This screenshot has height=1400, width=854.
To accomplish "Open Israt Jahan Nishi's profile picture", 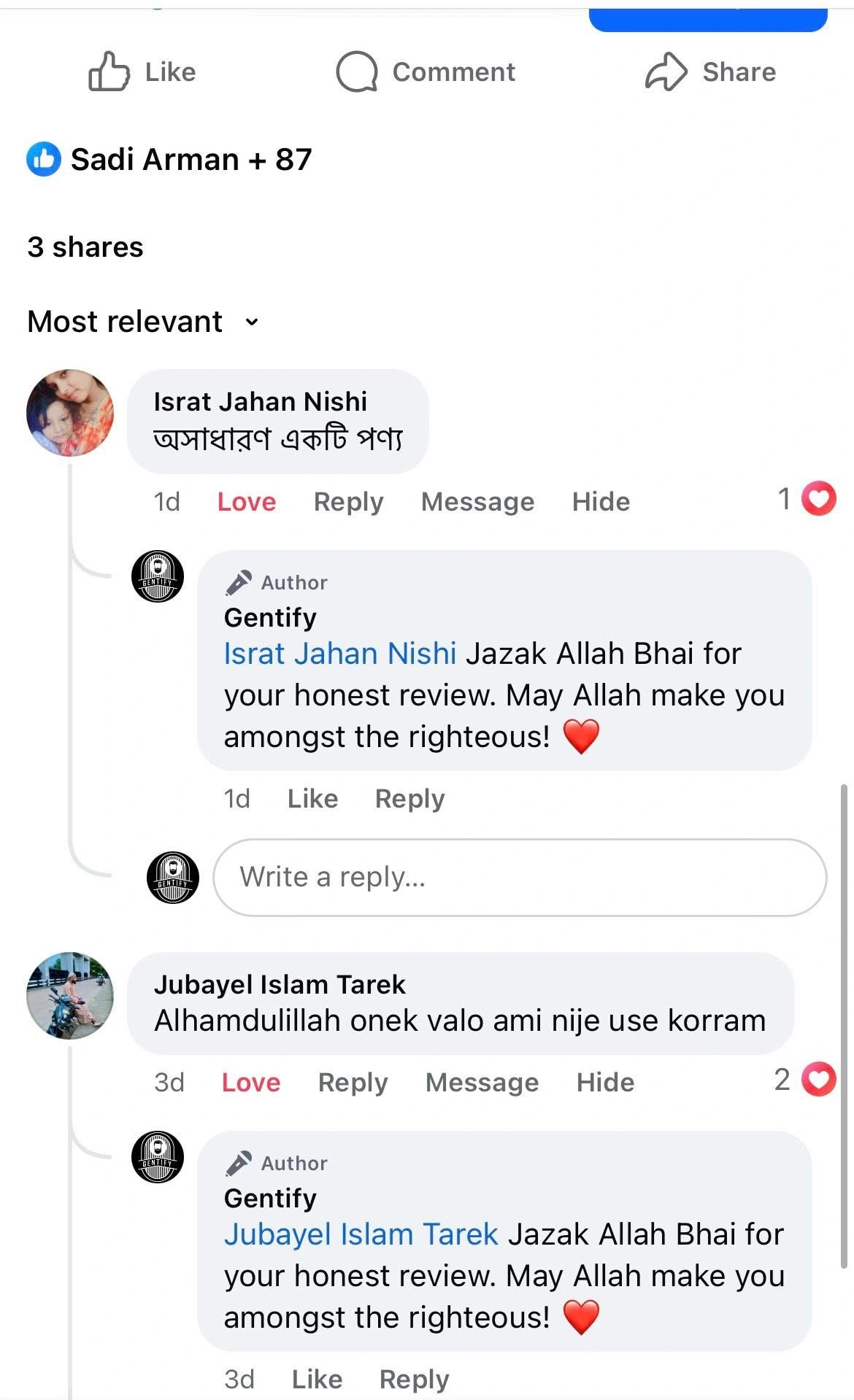I will coord(70,413).
